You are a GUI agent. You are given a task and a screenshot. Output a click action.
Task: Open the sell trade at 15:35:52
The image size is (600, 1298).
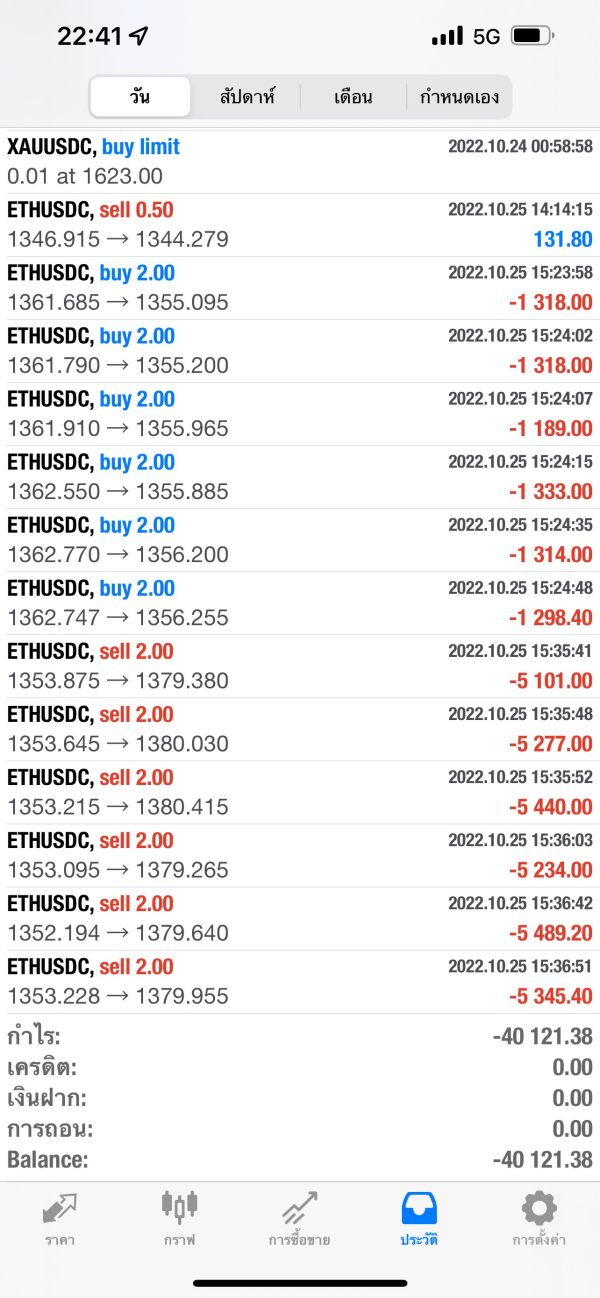pos(300,792)
